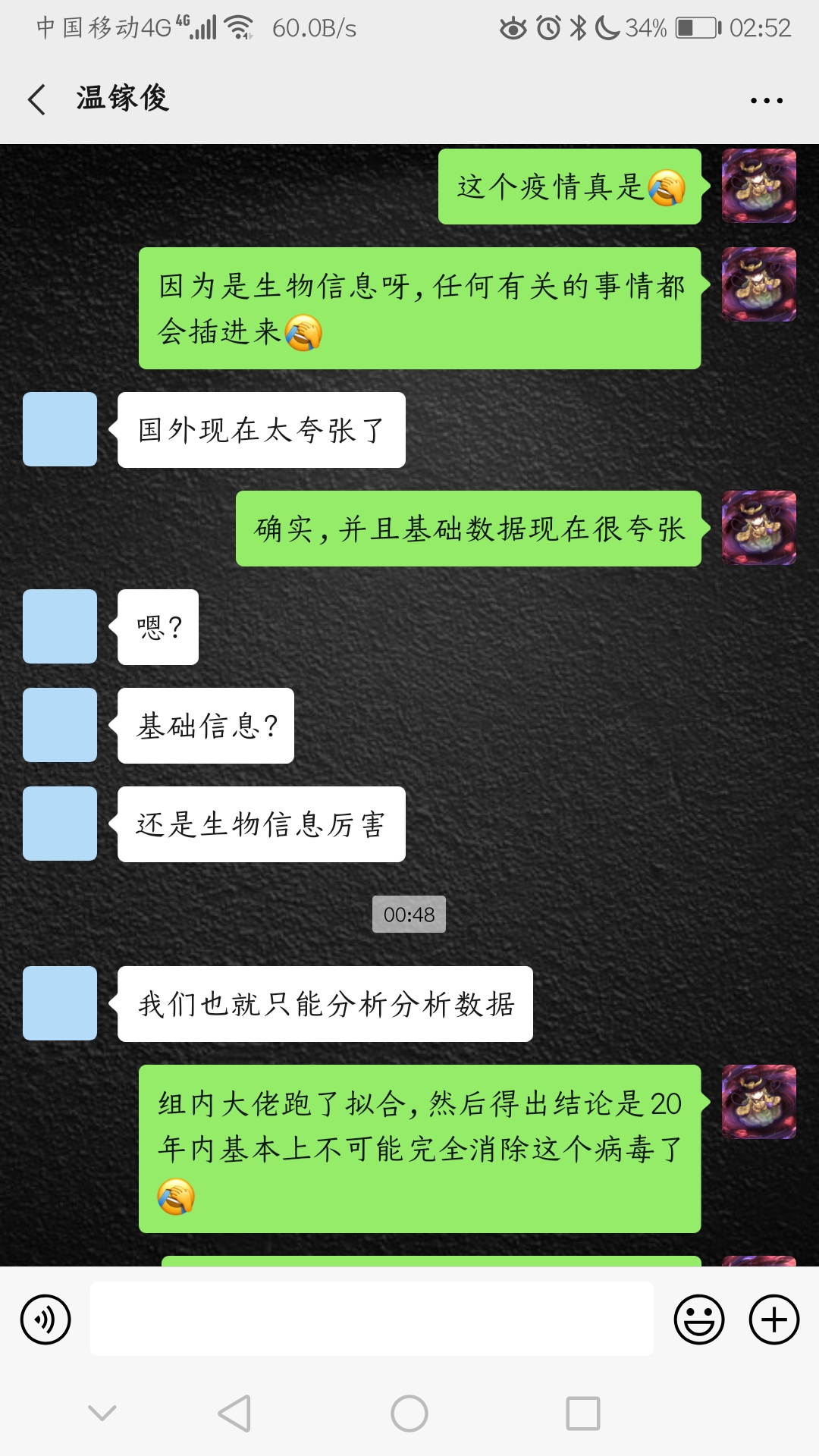This screenshot has height=1456, width=819.
Task: Open system recent apps view
Action: pyautogui.click(x=582, y=1414)
